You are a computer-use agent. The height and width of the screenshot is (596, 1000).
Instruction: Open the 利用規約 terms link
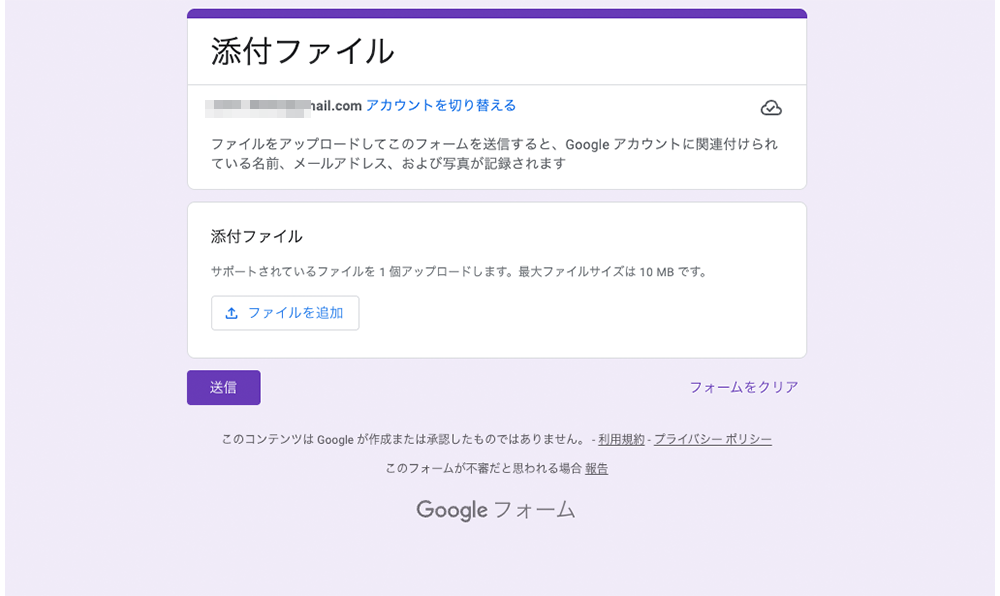621,439
